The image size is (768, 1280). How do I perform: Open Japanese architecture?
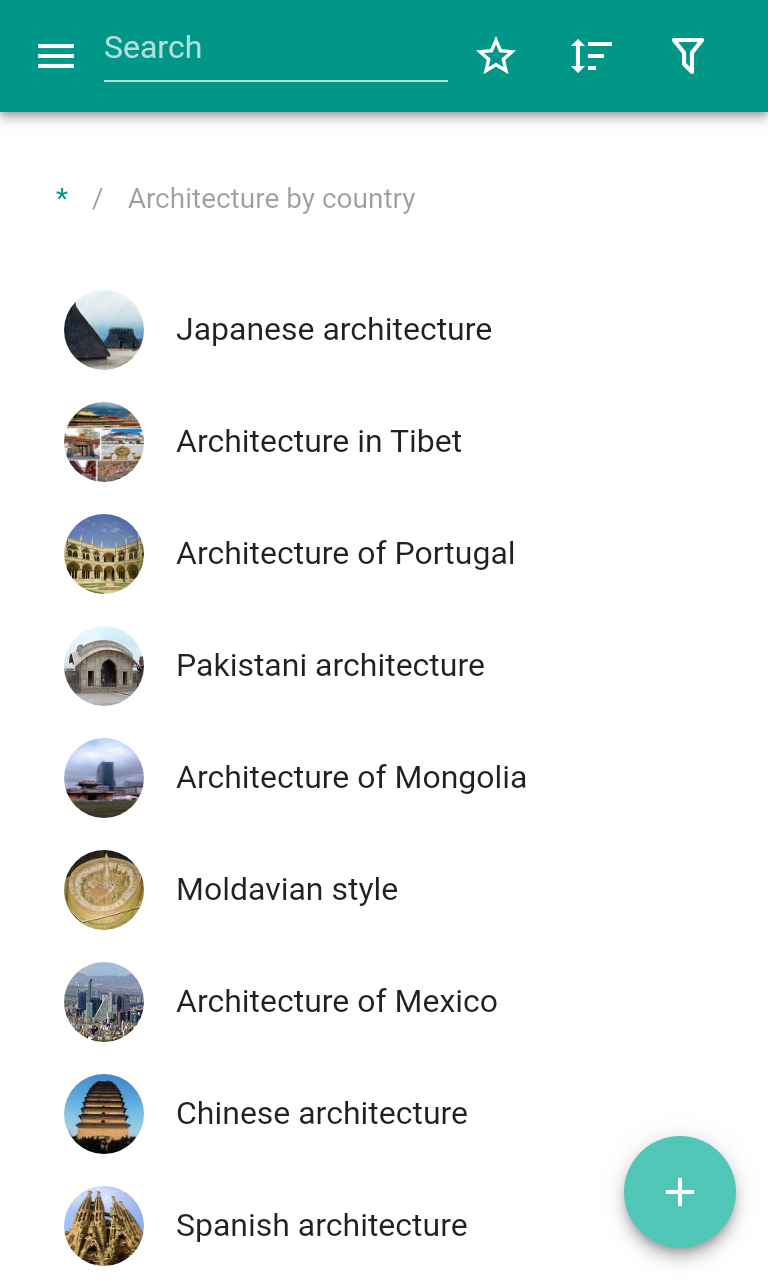tap(333, 330)
